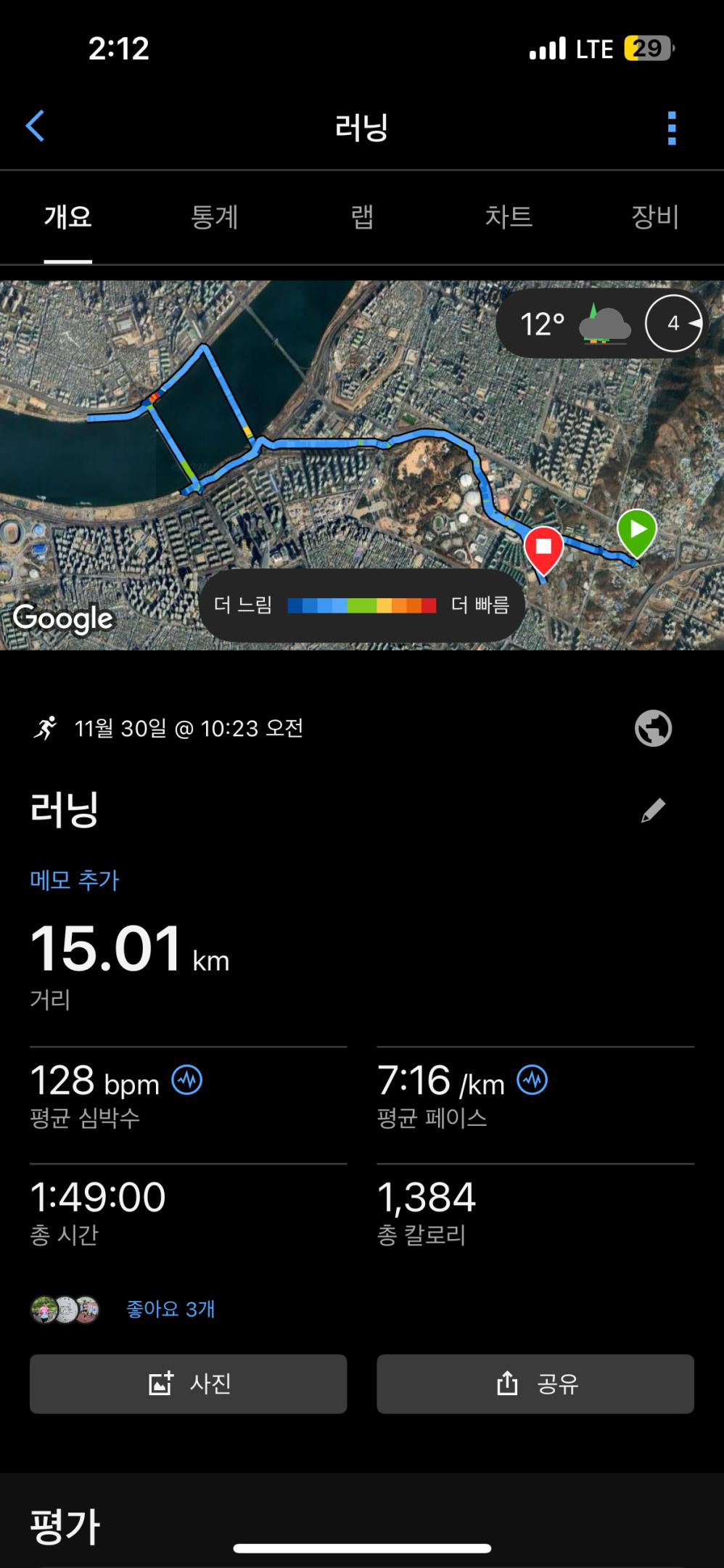Tap the back arrow to leave activity
This screenshot has height=1568, width=724.
(x=35, y=125)
